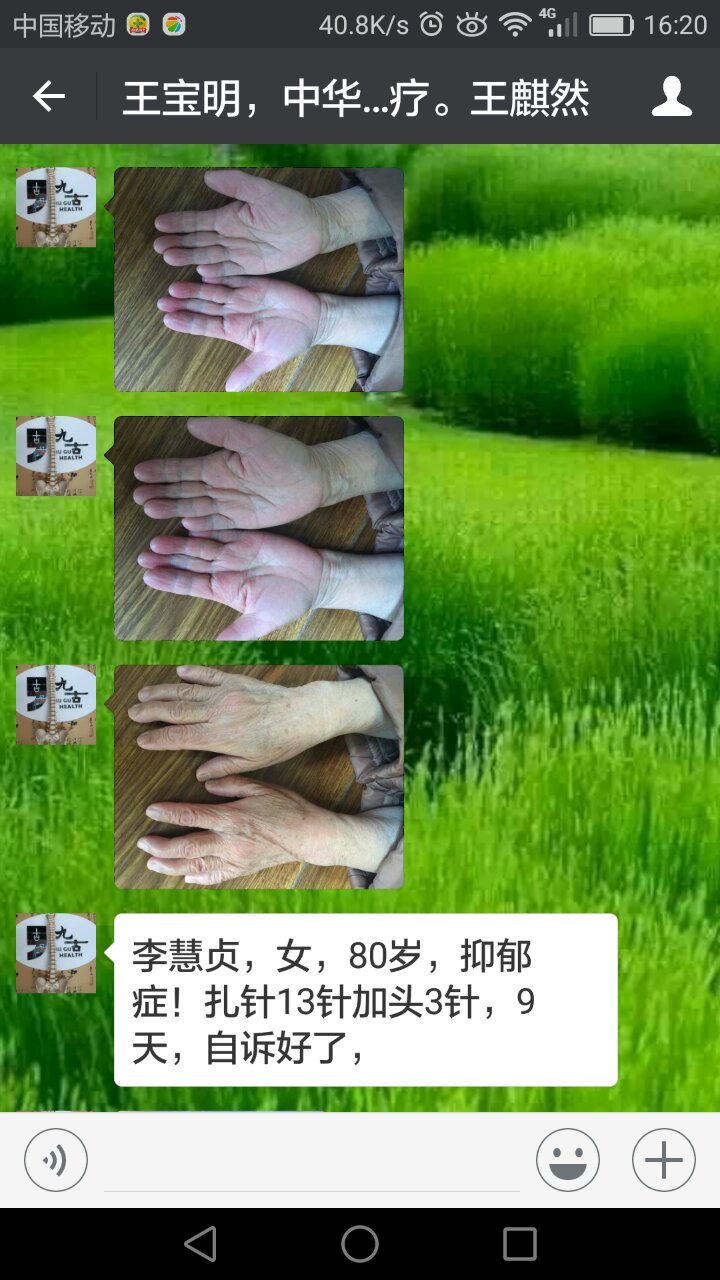Tap the system home button
This screenshot has width=720, height=1280.
(360, 1244)
